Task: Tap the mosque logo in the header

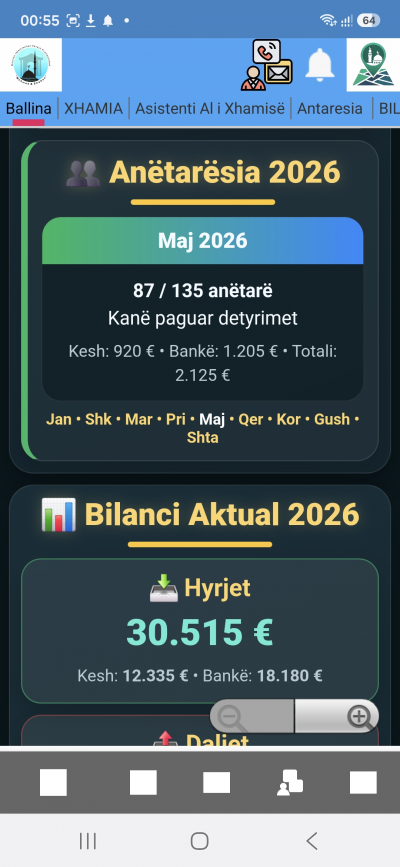Action: pos(31,65)
